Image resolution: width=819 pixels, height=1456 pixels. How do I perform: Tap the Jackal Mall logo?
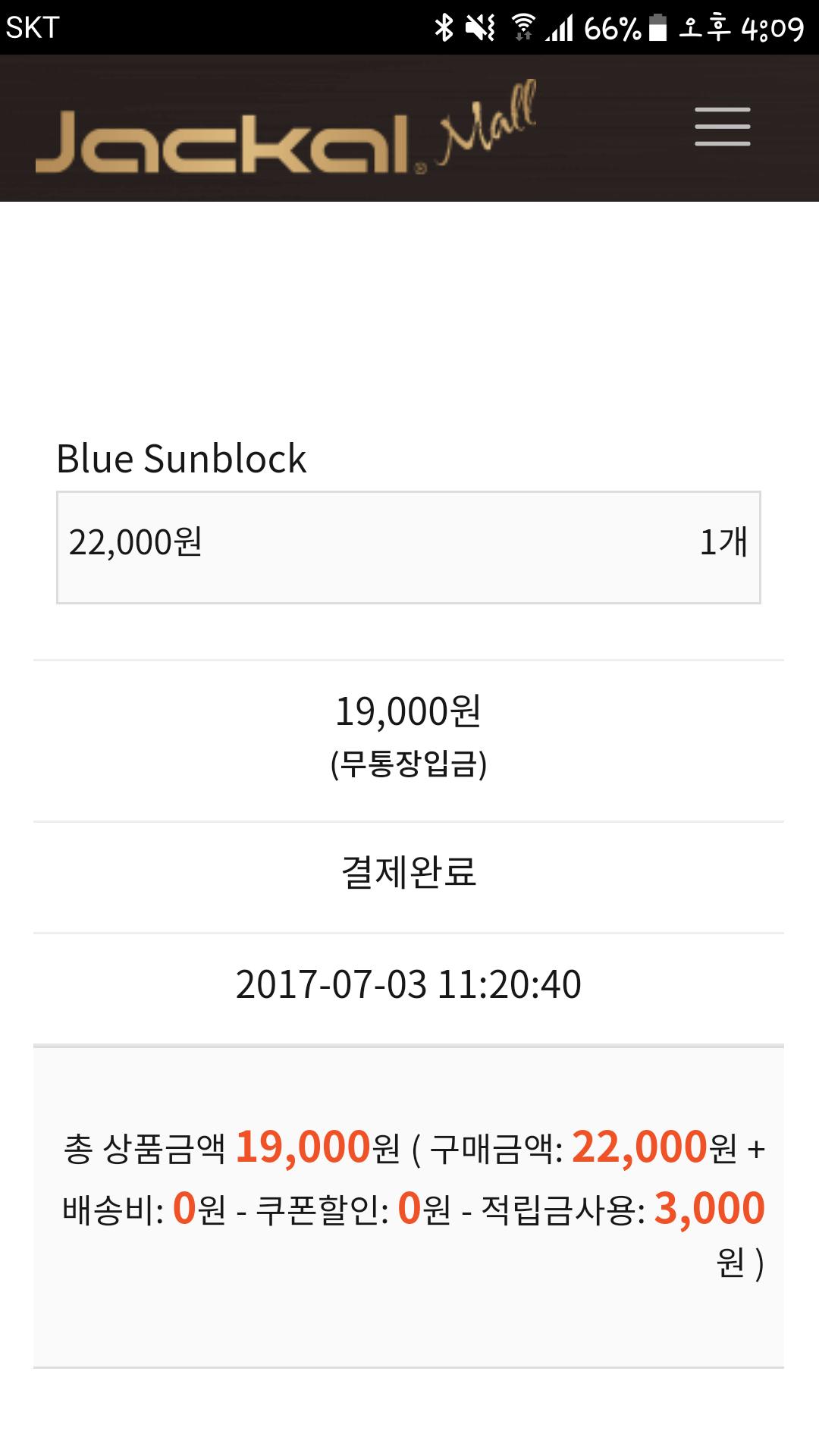[x=285, y=130]
